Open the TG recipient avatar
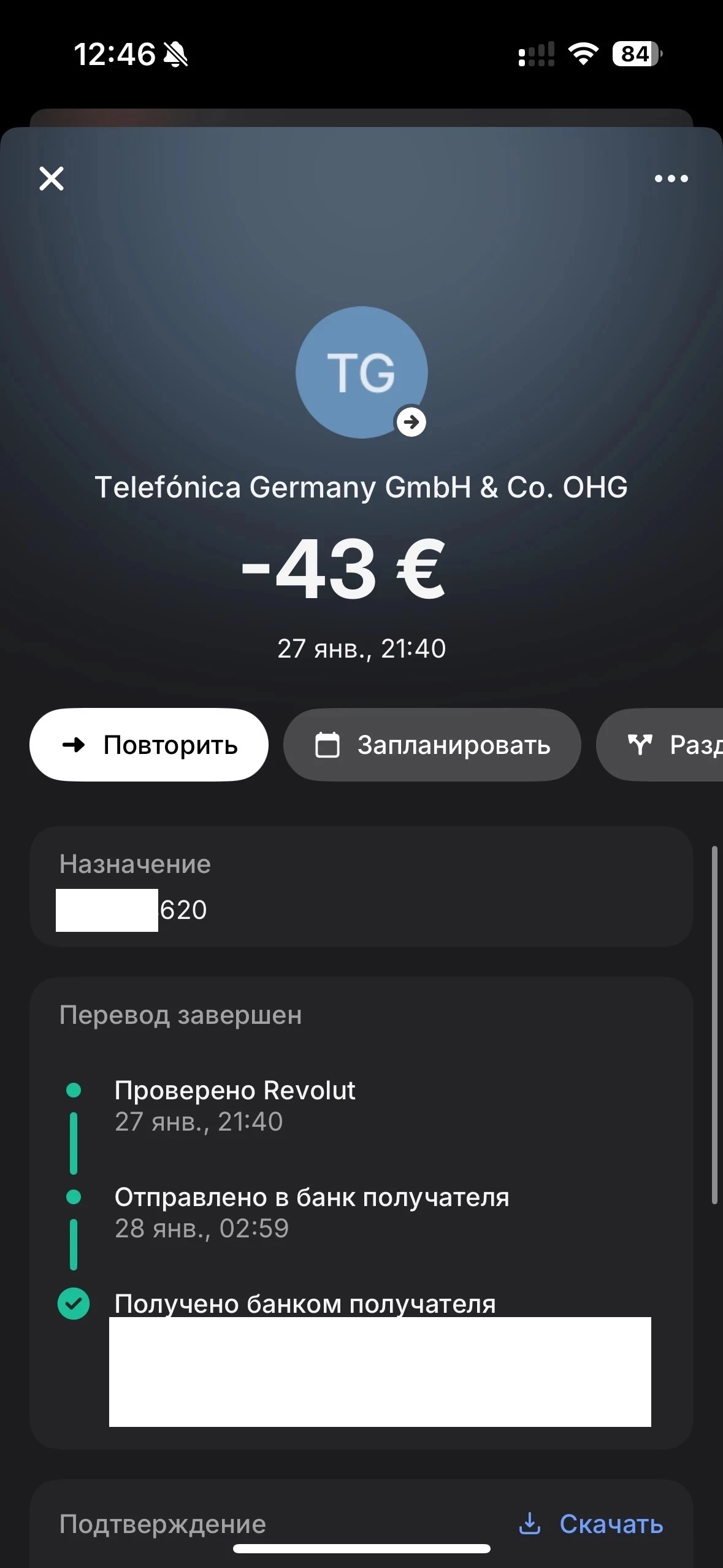 click(361, 372)
